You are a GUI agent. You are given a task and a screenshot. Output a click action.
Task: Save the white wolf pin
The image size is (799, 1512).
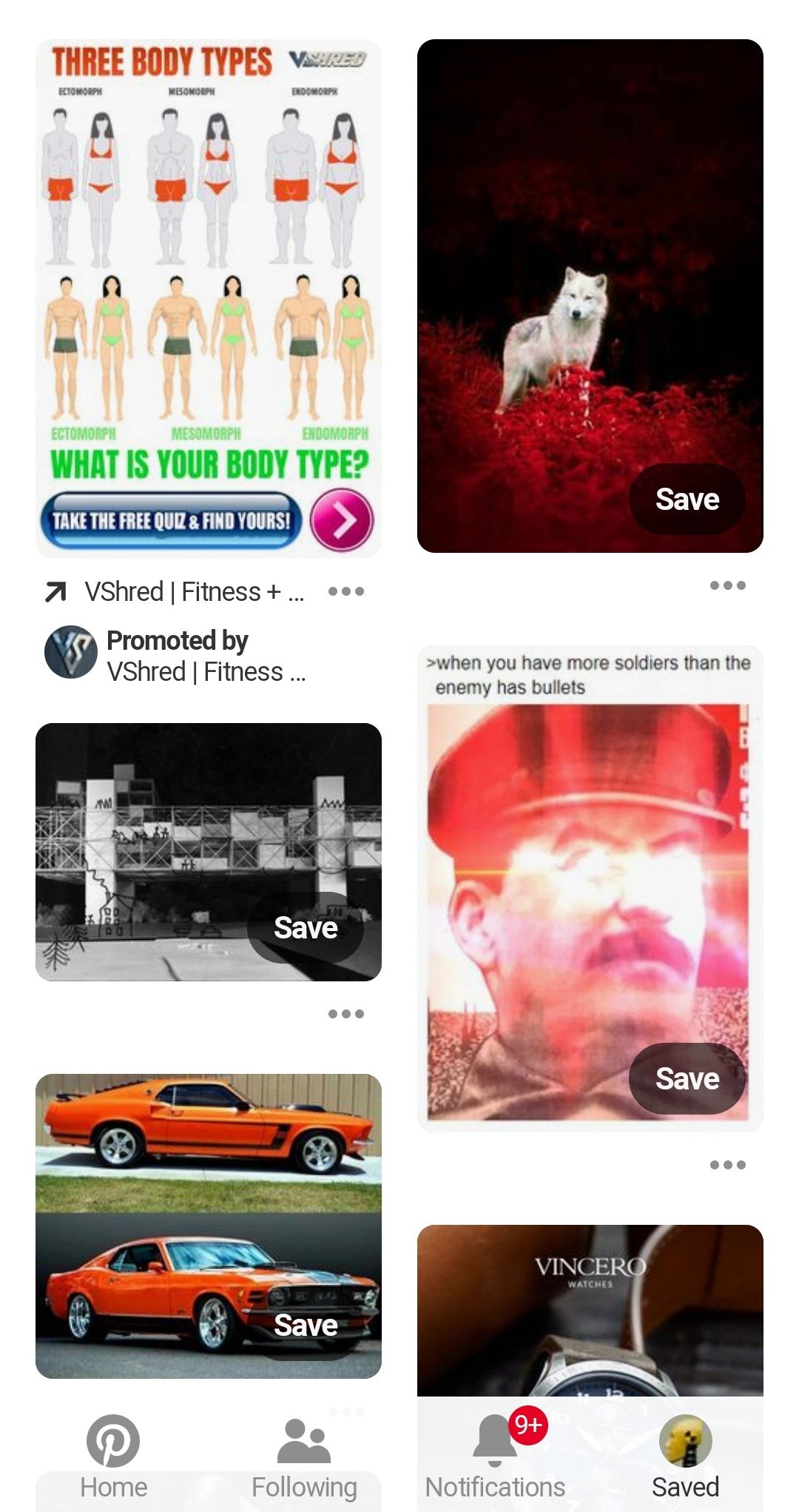[x=687, y=500]
